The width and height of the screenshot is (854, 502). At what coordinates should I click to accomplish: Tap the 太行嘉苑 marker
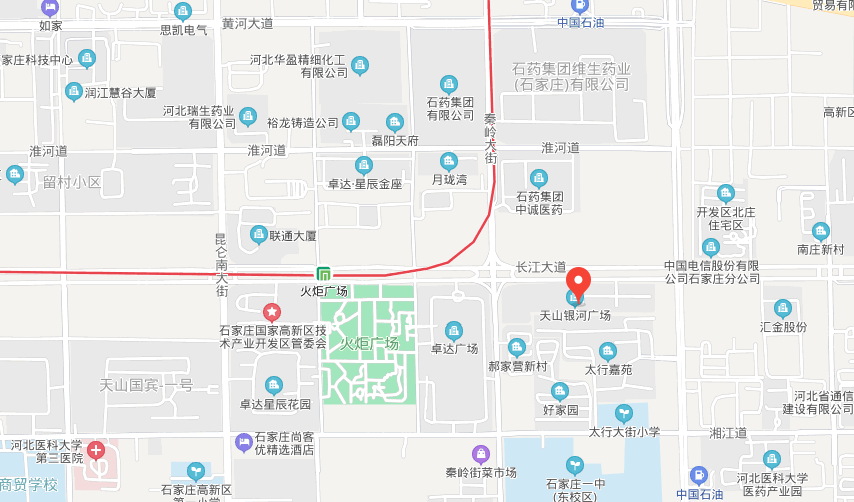point(607,350)
